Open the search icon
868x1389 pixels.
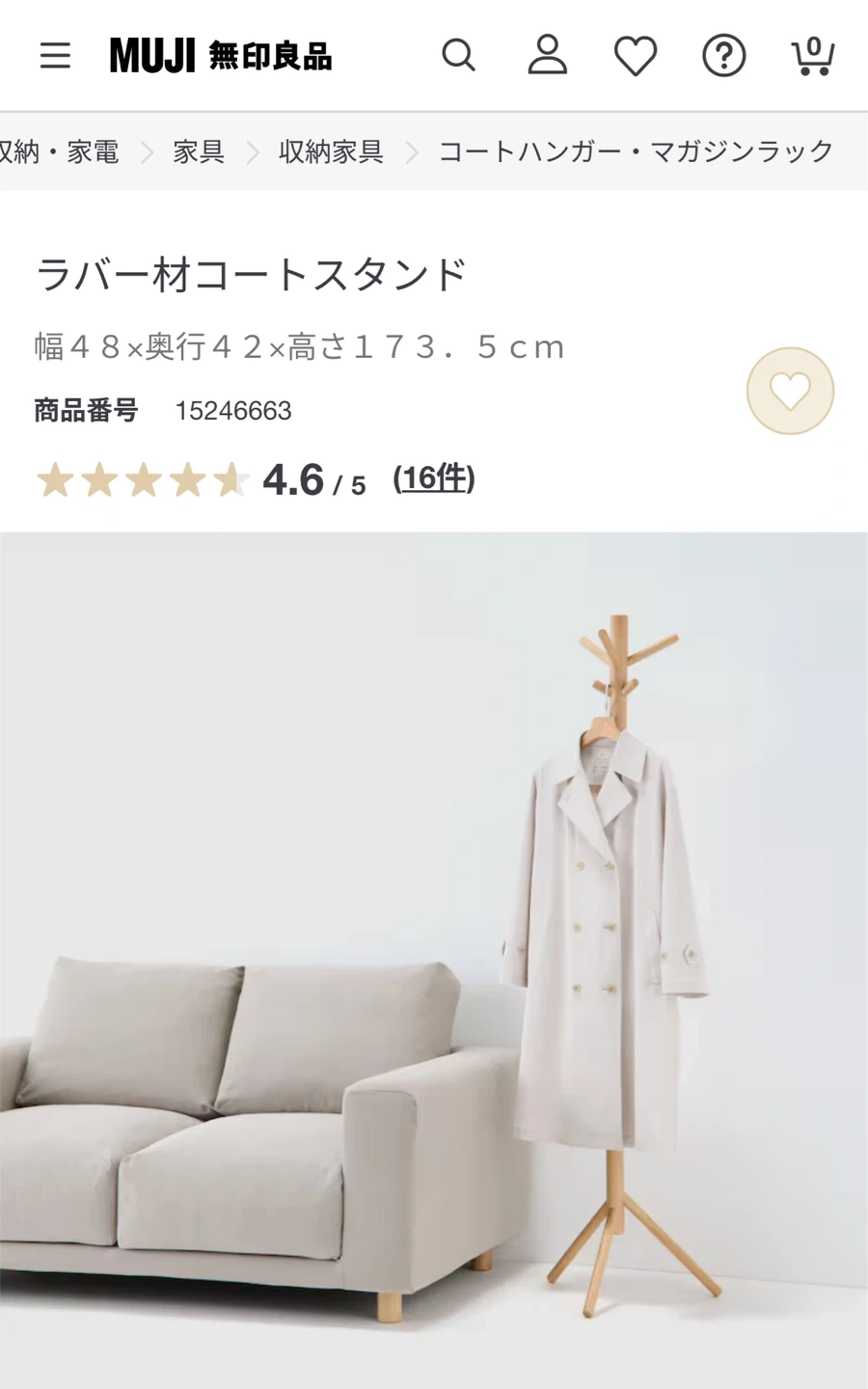point(458,56)
